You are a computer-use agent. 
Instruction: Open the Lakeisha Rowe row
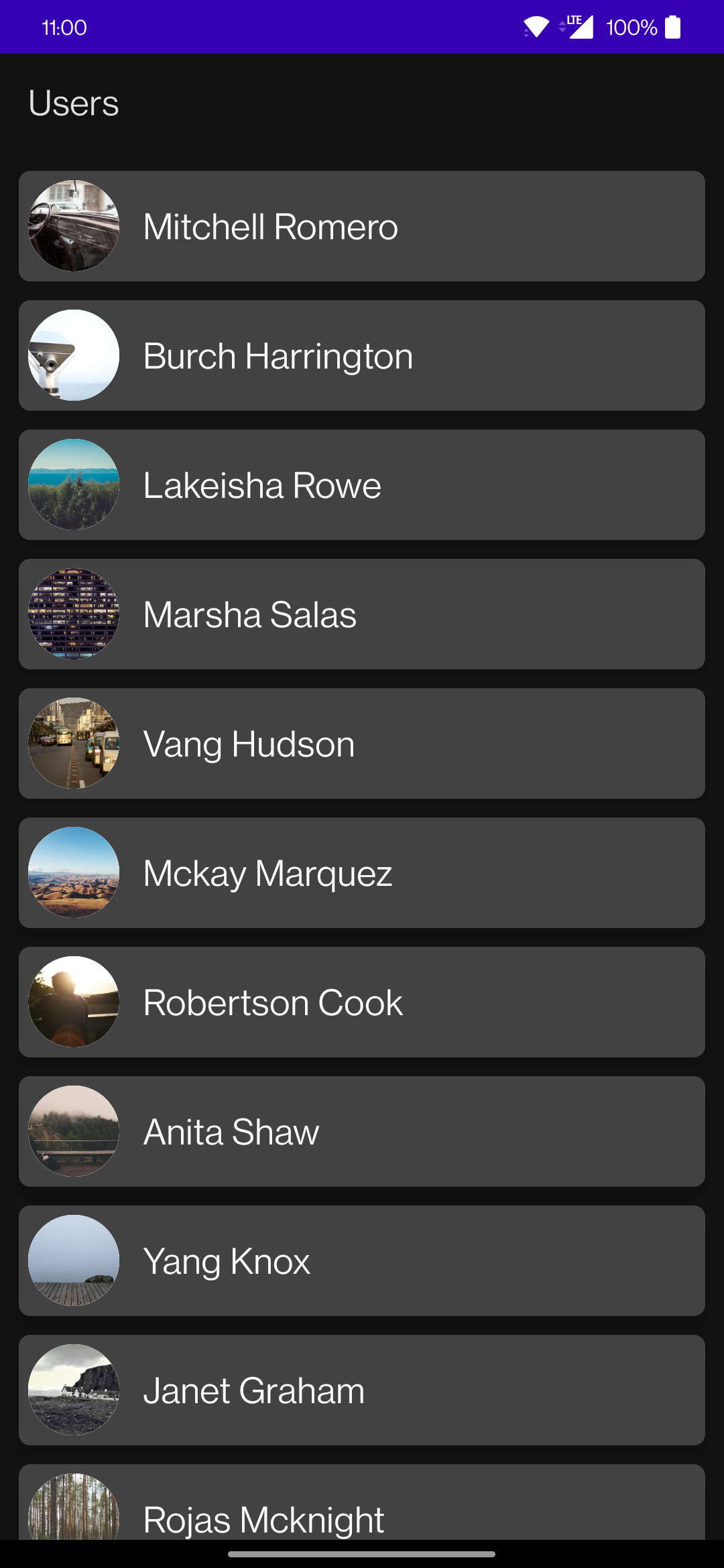(x=362, y=485)
